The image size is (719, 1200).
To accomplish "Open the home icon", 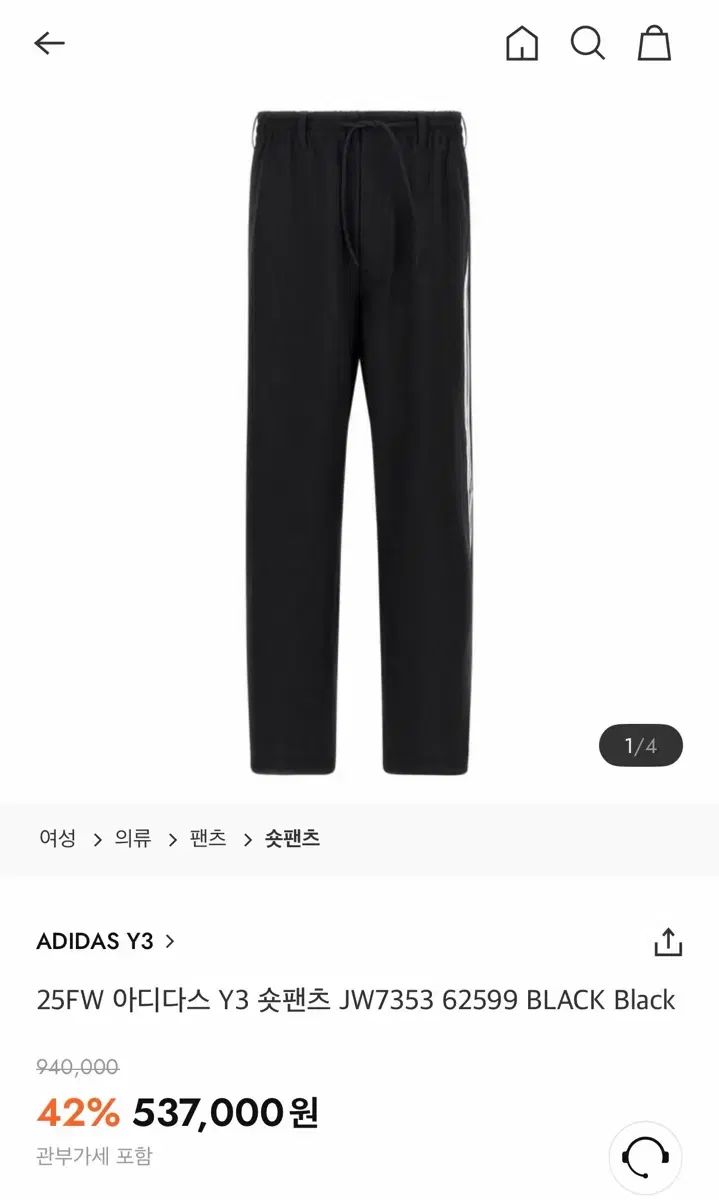I will click(x=521, y=43).
